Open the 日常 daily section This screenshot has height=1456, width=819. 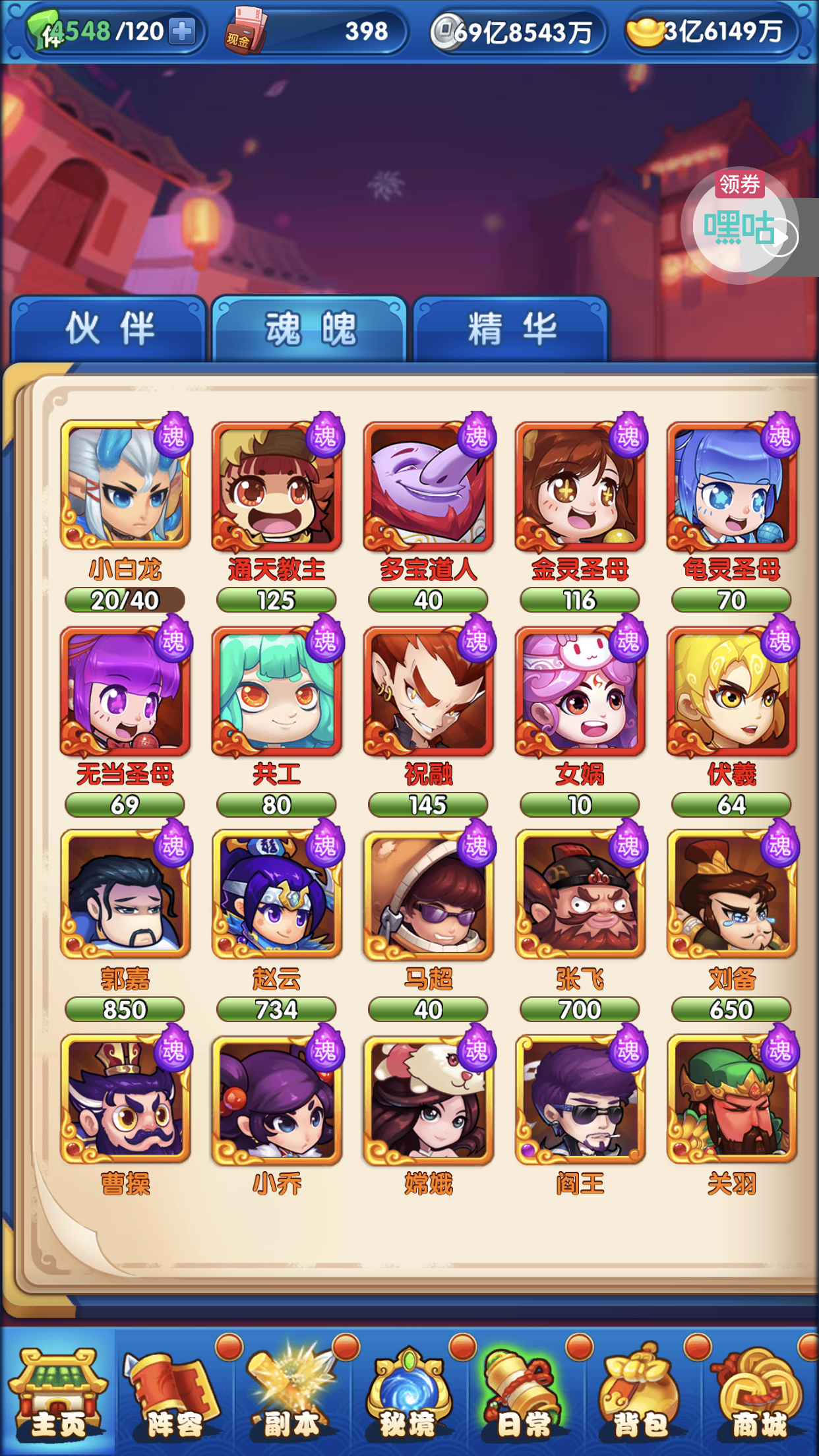(525, 1393)
